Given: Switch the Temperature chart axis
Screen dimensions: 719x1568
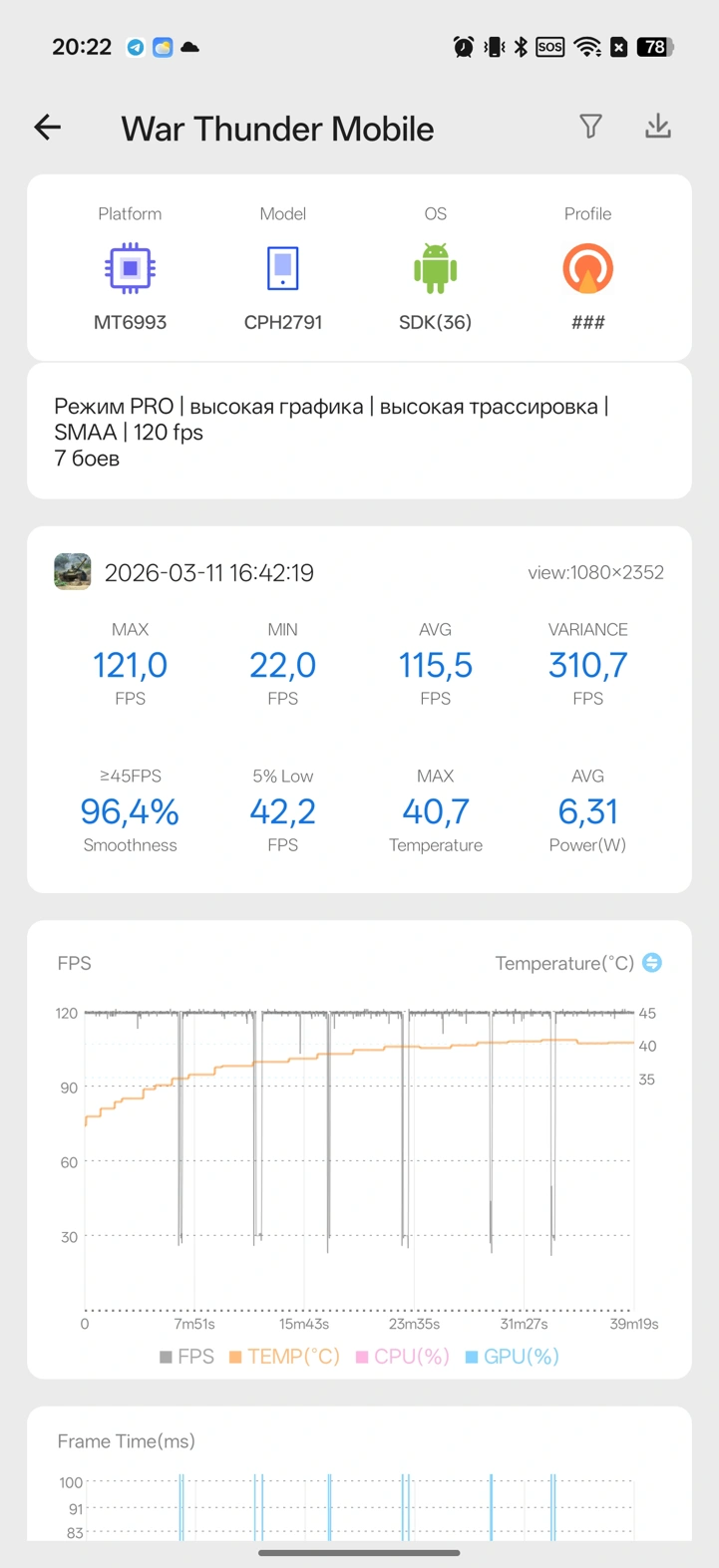Looking at the screenshot, I should [x=652, y=963].
